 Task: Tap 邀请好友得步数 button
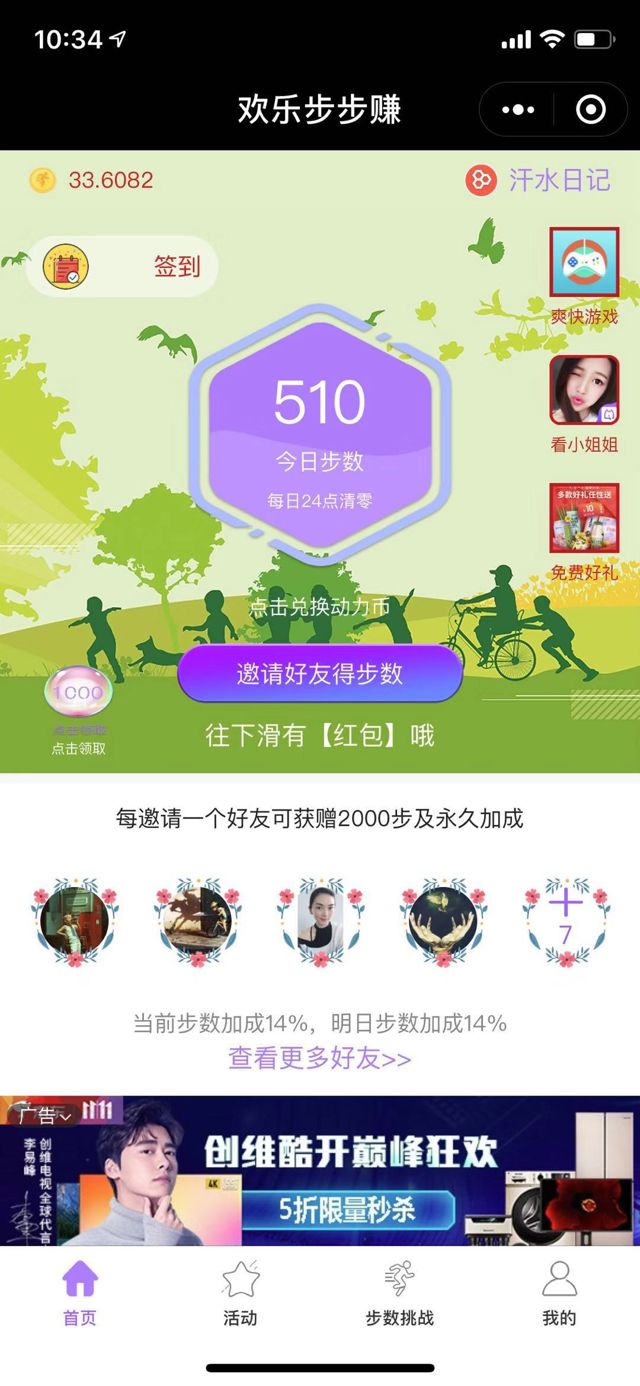coord(320,673)
